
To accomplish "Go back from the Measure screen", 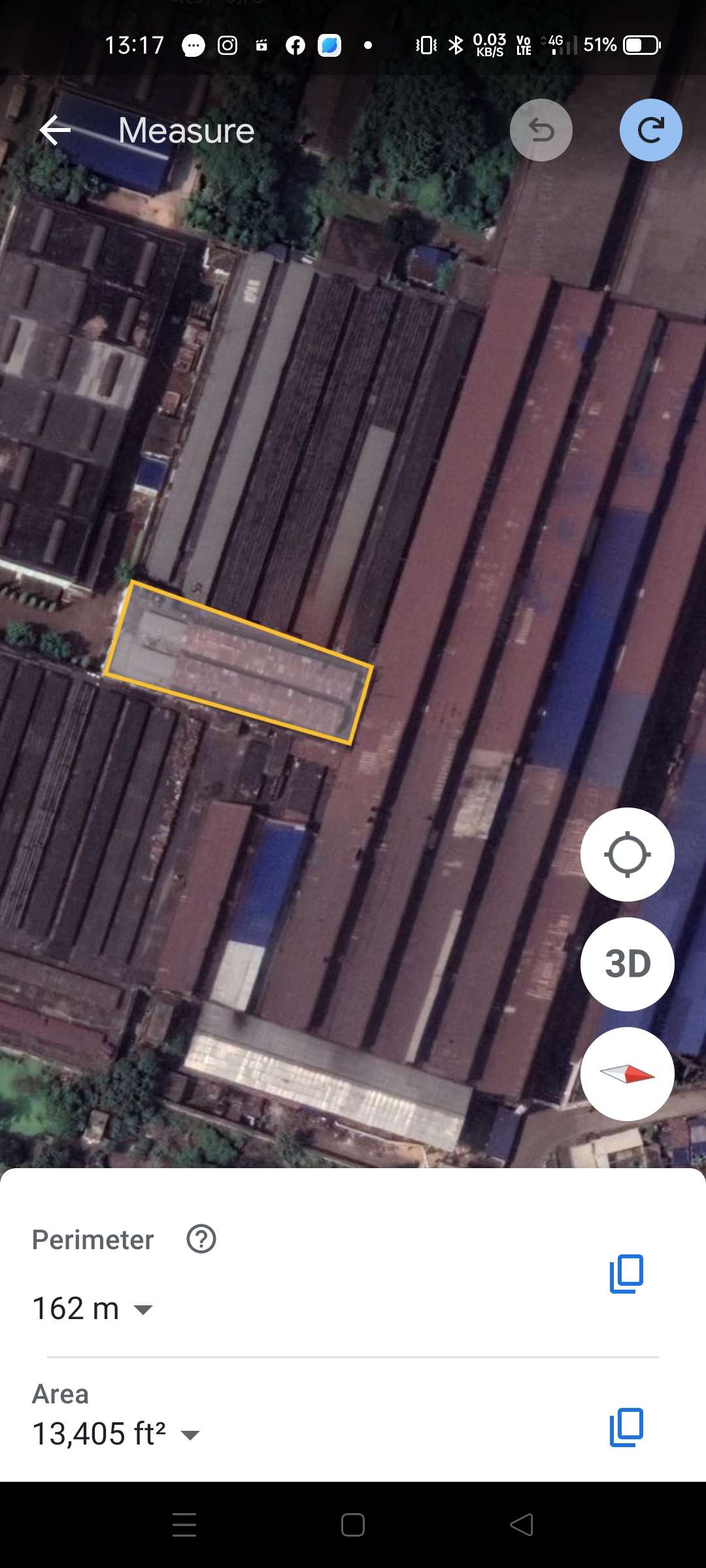I will [x=55, y=131].
